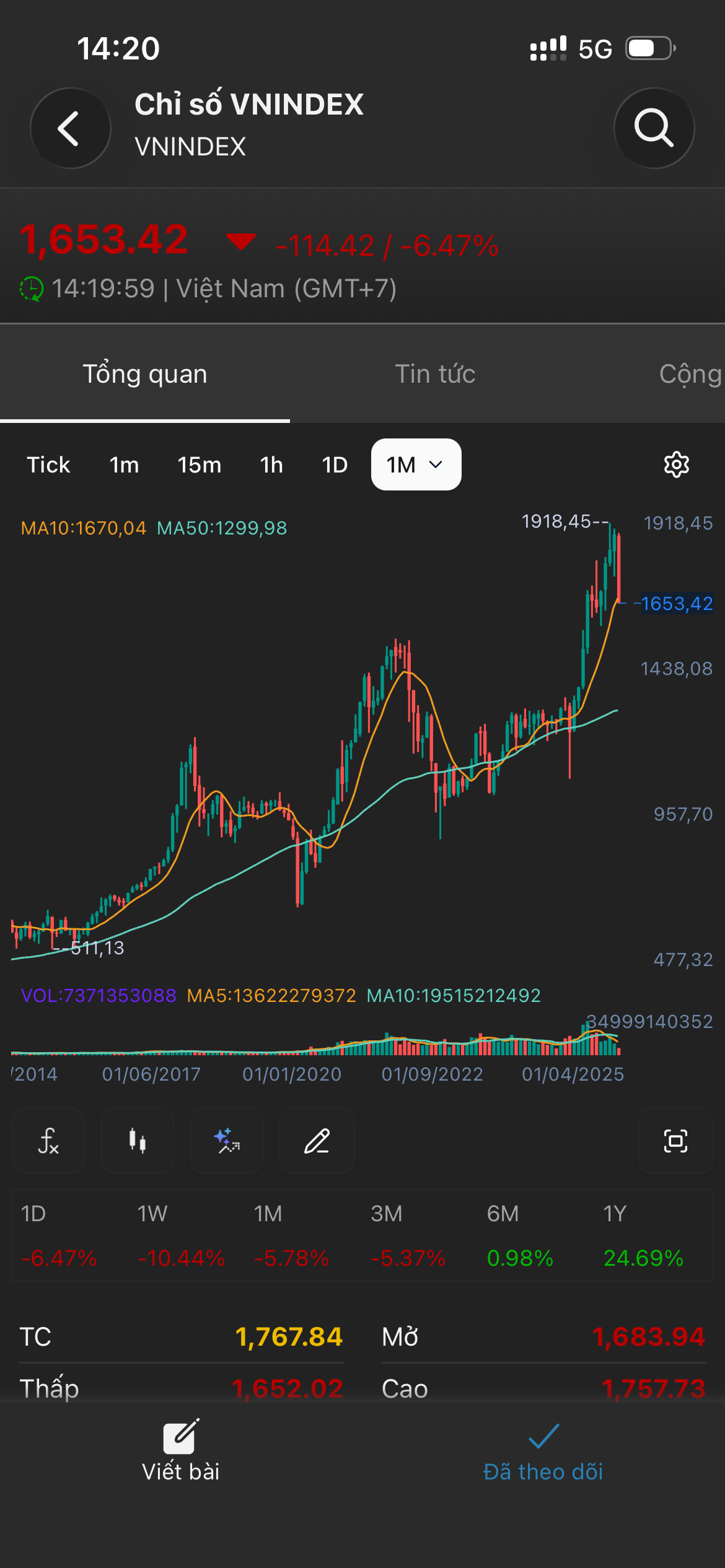Go back using the arrow button

point(70,128)
